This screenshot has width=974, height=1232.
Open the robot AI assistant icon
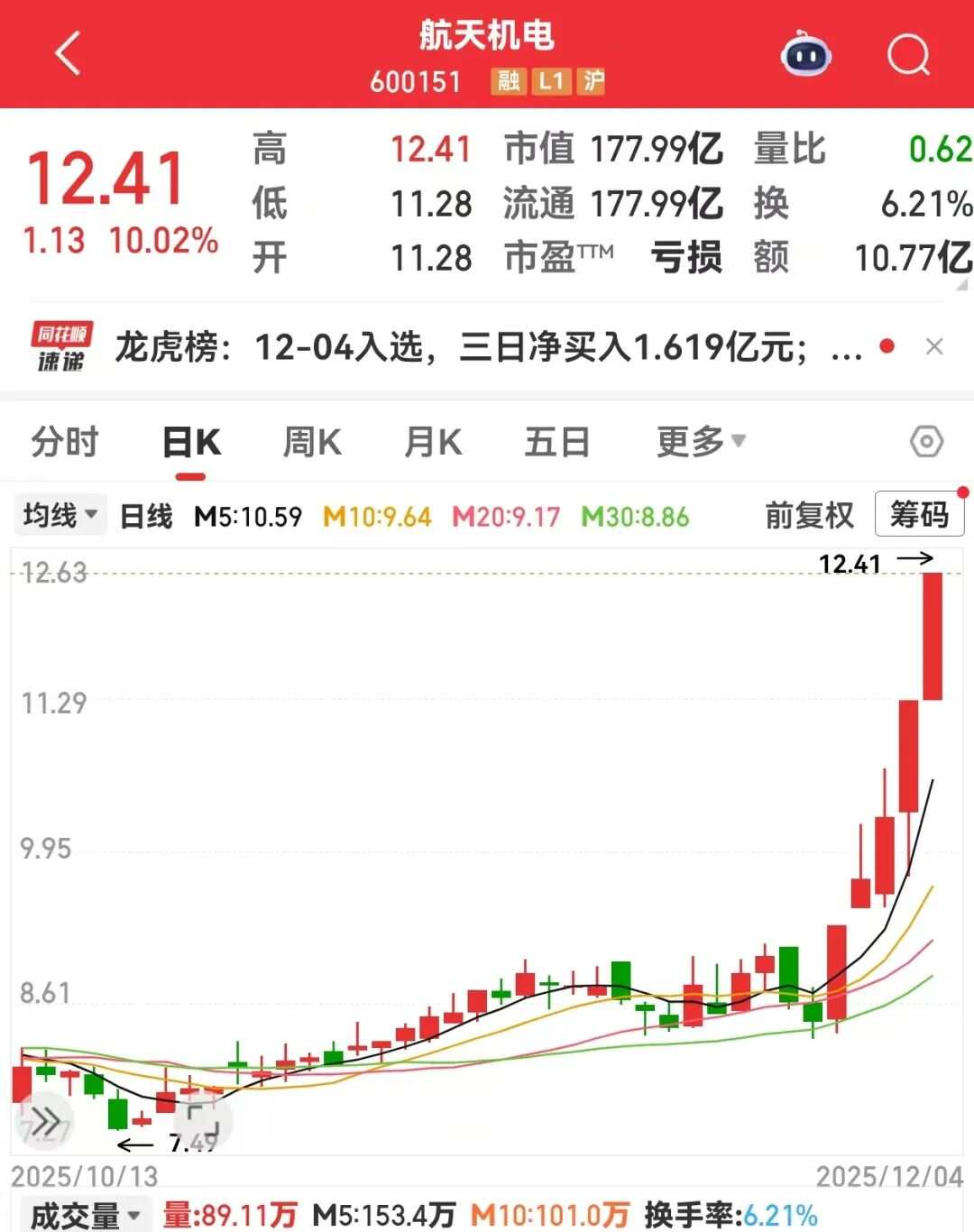[805, 55]
